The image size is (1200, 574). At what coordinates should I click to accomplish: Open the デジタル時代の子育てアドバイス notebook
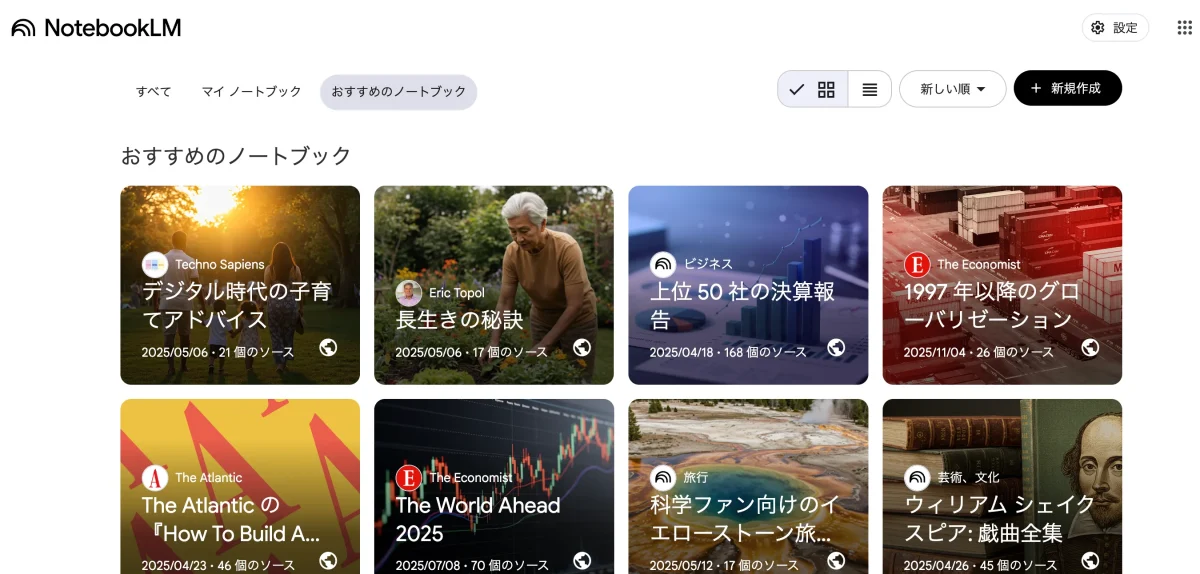[x=240, y=306]
